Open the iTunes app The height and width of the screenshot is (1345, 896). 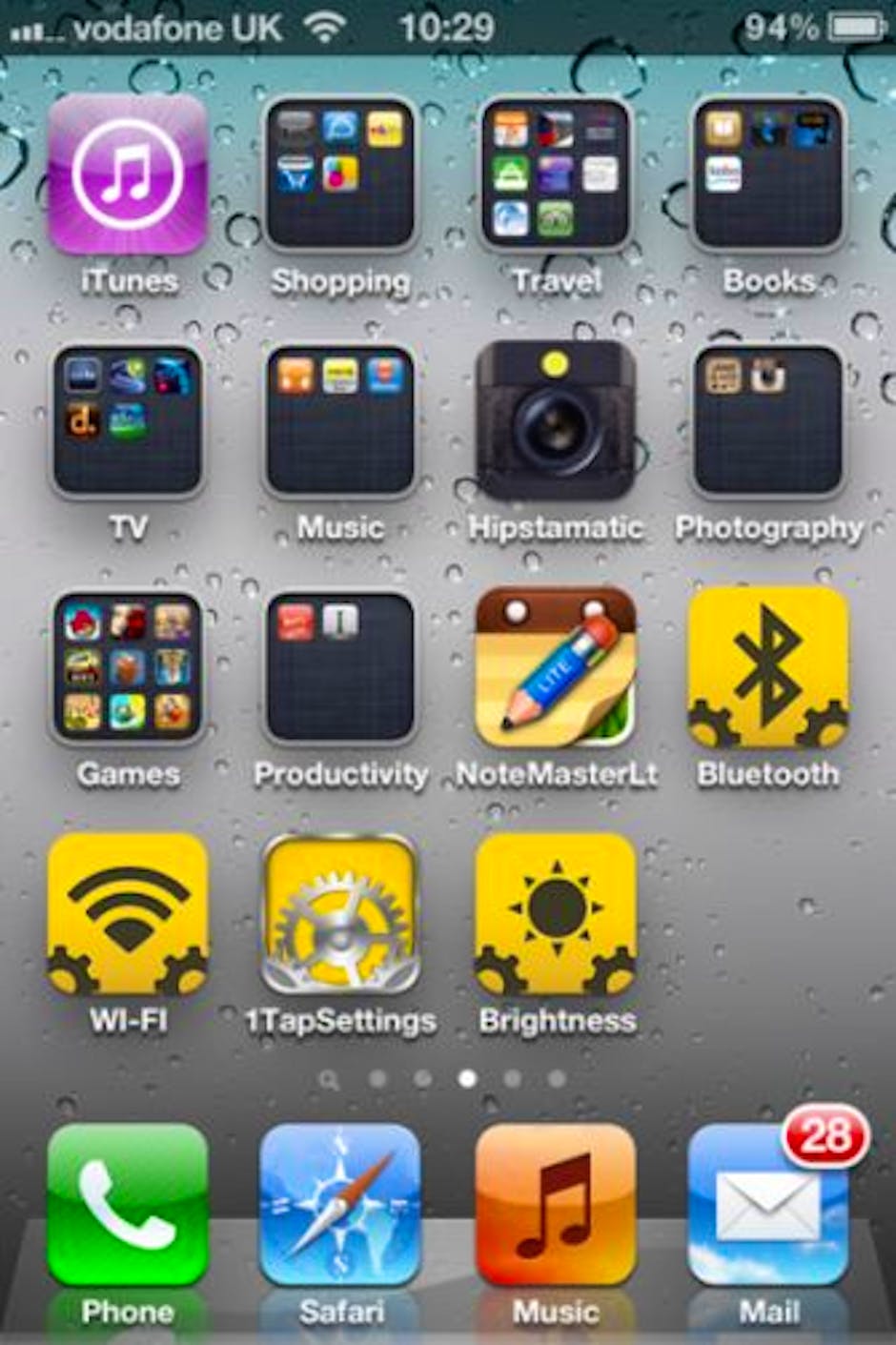pyautogui.click(x=128, y=174)
